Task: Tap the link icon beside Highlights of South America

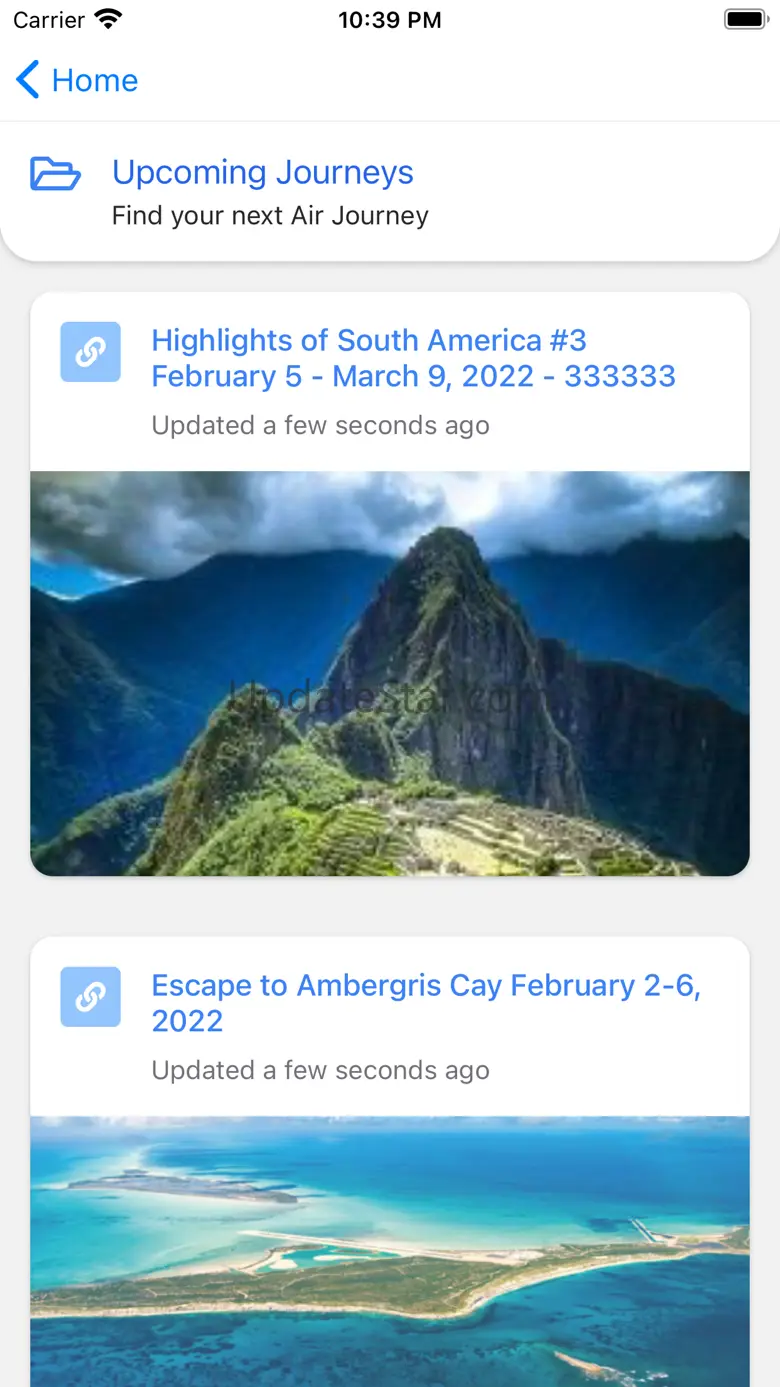Action: [x=90, y=352]
